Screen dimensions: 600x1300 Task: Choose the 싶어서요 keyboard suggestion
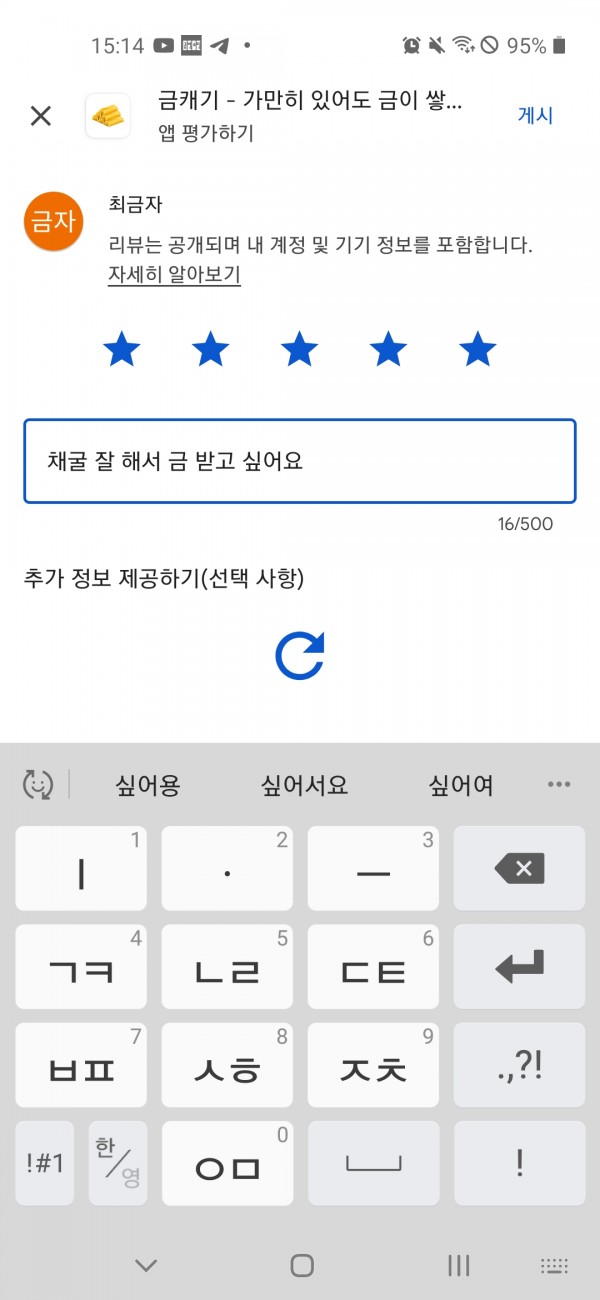pos(304,785)
